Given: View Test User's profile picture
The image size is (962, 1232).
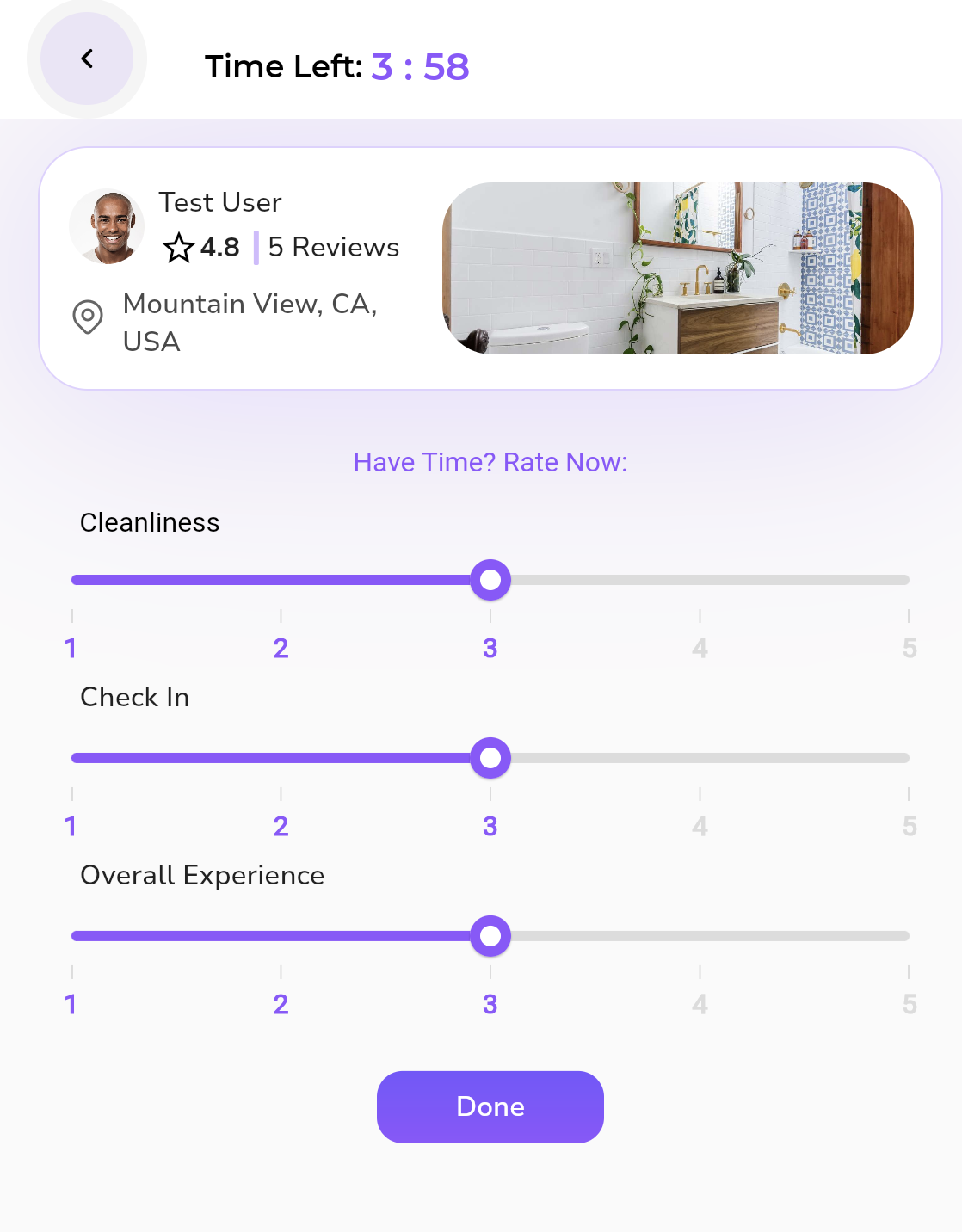Looking at the screenshot, I should (107, 227).
